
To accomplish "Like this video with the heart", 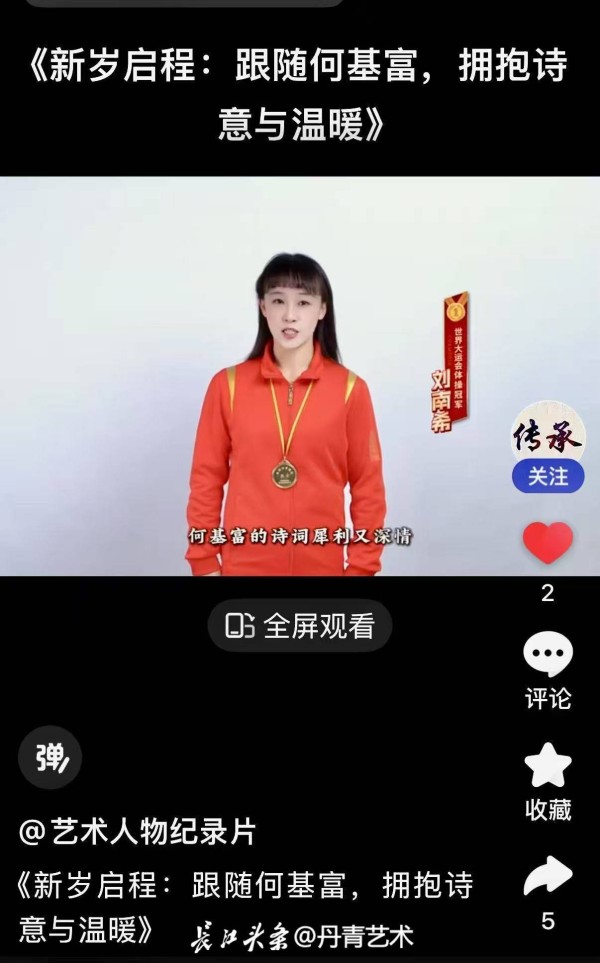I will click(548, 543).
